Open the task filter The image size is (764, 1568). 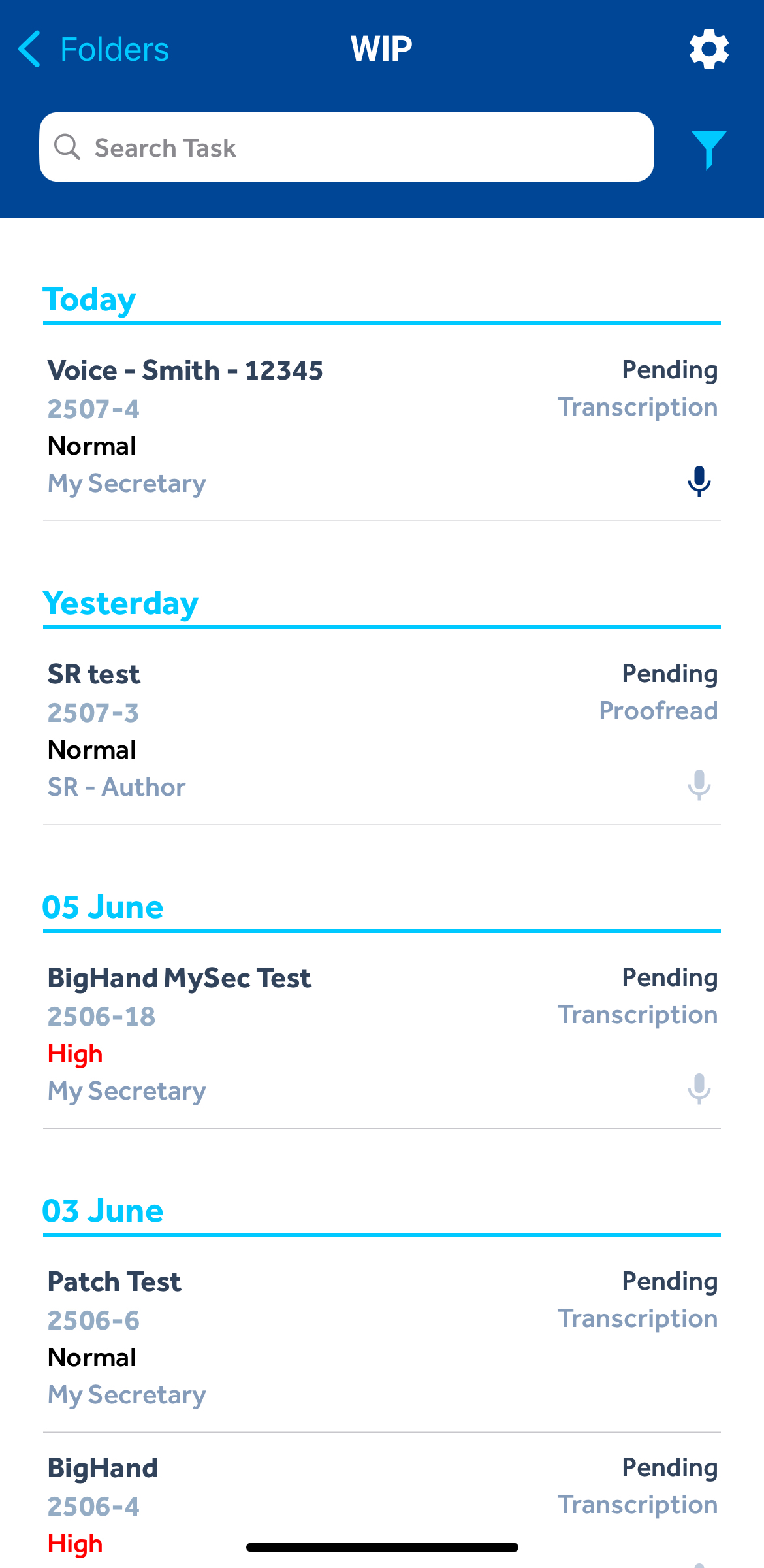tap(708, 149)
